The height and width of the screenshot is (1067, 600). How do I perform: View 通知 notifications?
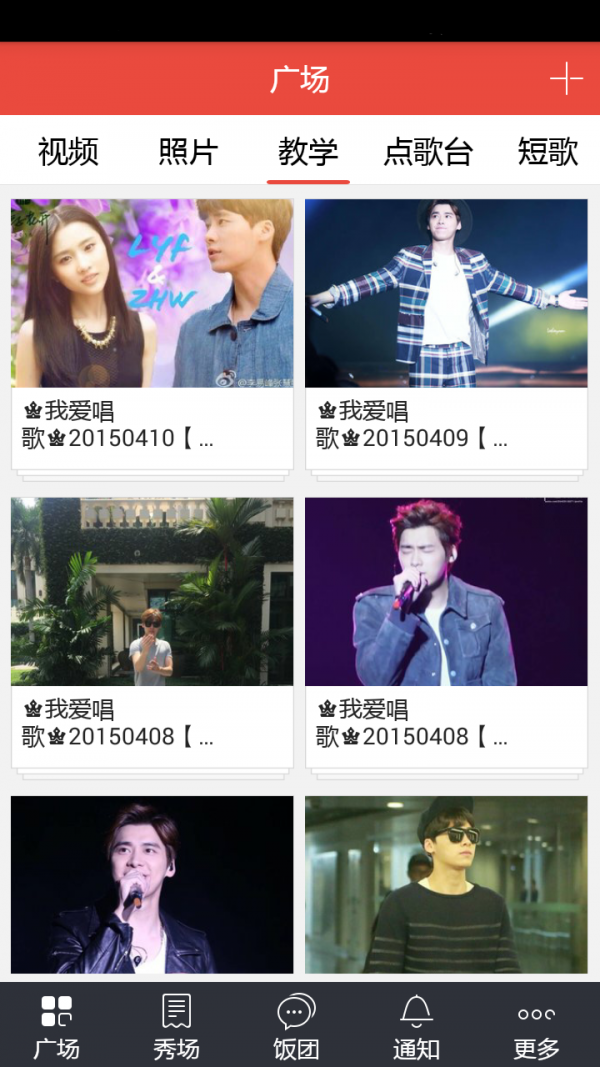tap(416, 1026)
